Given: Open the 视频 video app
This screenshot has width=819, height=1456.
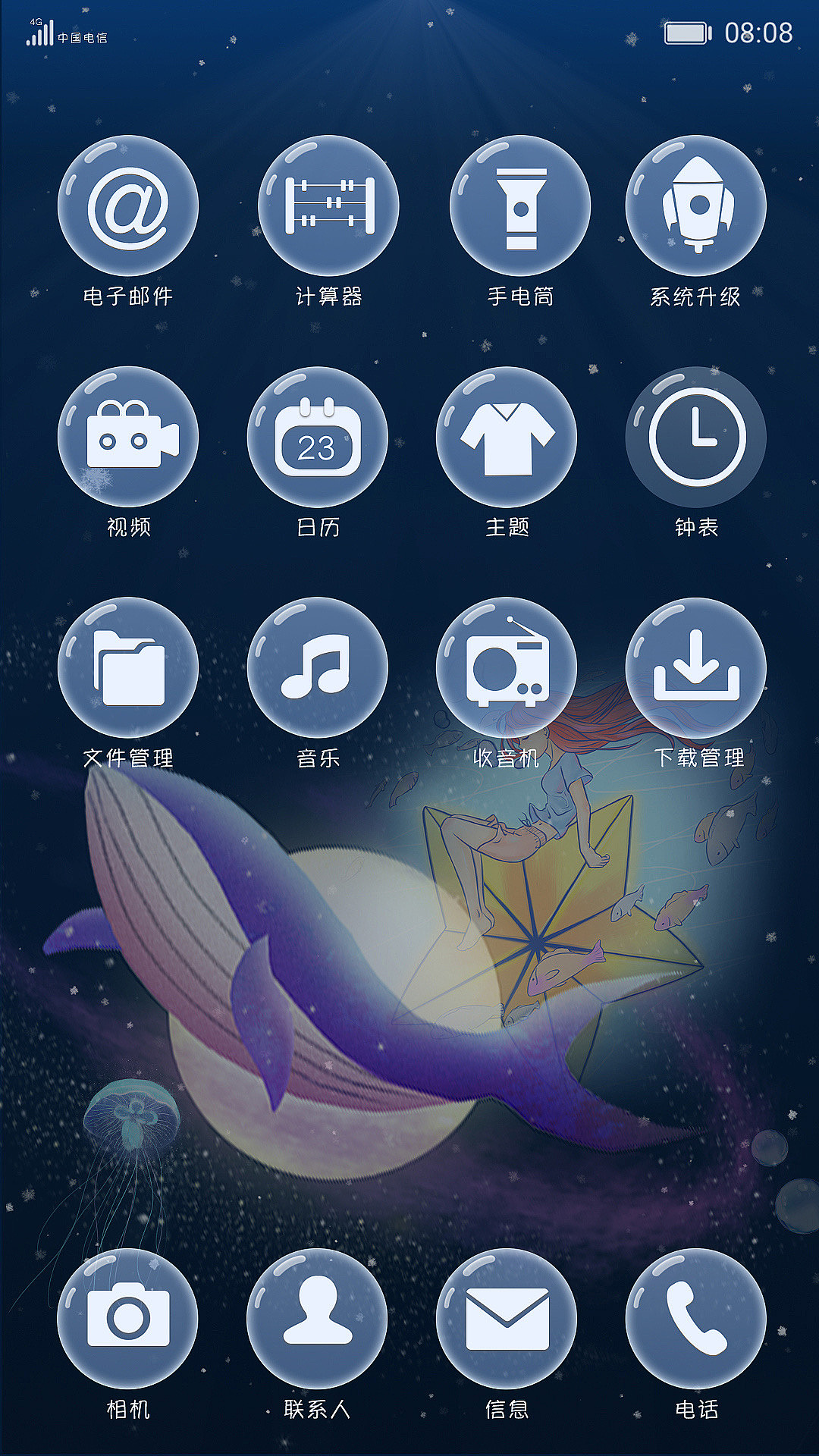Looking at the screenshot, I should click(128, 438).
